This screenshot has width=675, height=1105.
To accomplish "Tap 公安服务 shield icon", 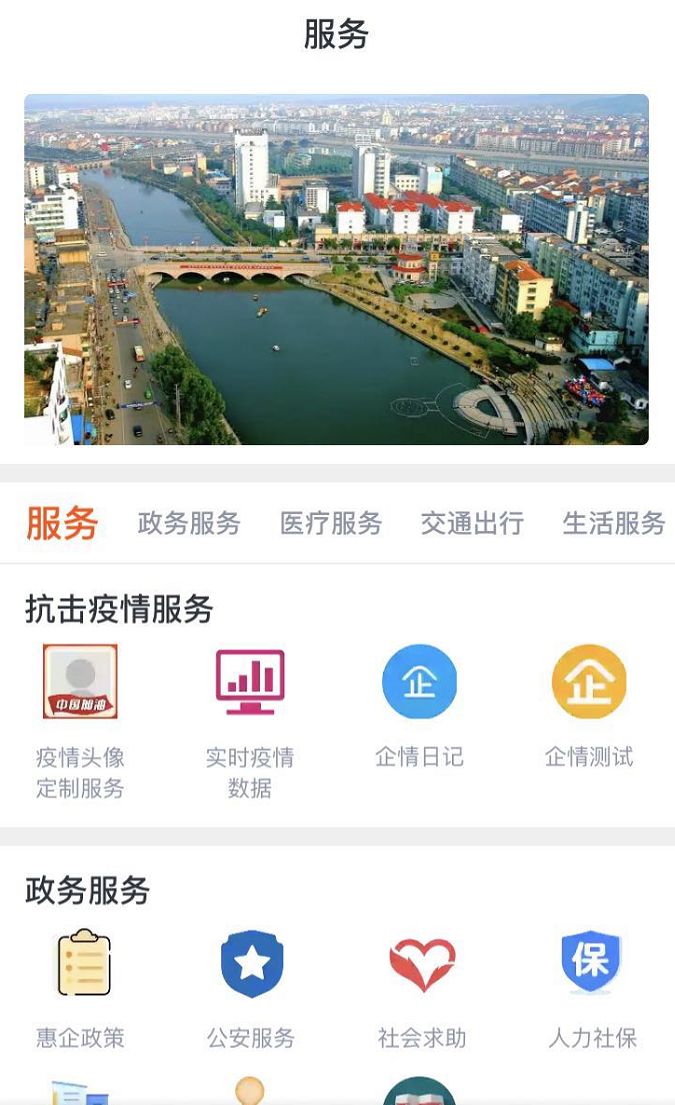I will pyautogui.click(x=251, y=964).
